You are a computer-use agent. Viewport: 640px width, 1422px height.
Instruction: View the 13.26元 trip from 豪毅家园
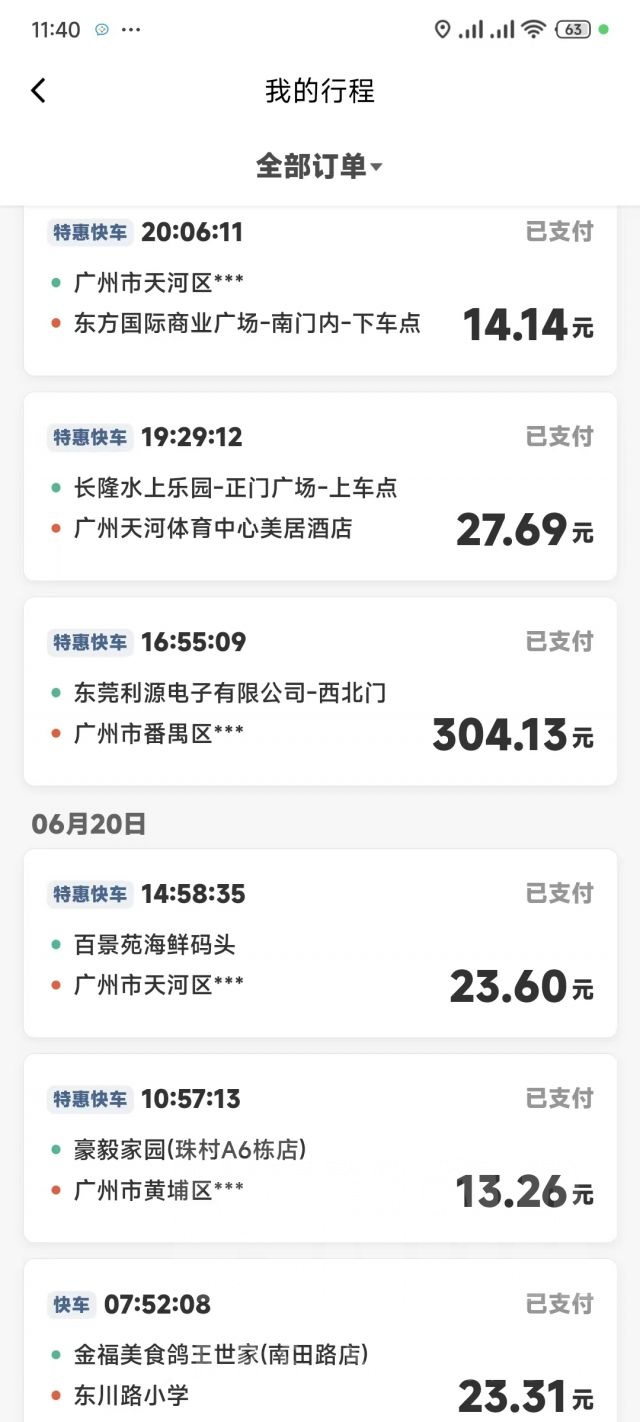[320, 1148]
